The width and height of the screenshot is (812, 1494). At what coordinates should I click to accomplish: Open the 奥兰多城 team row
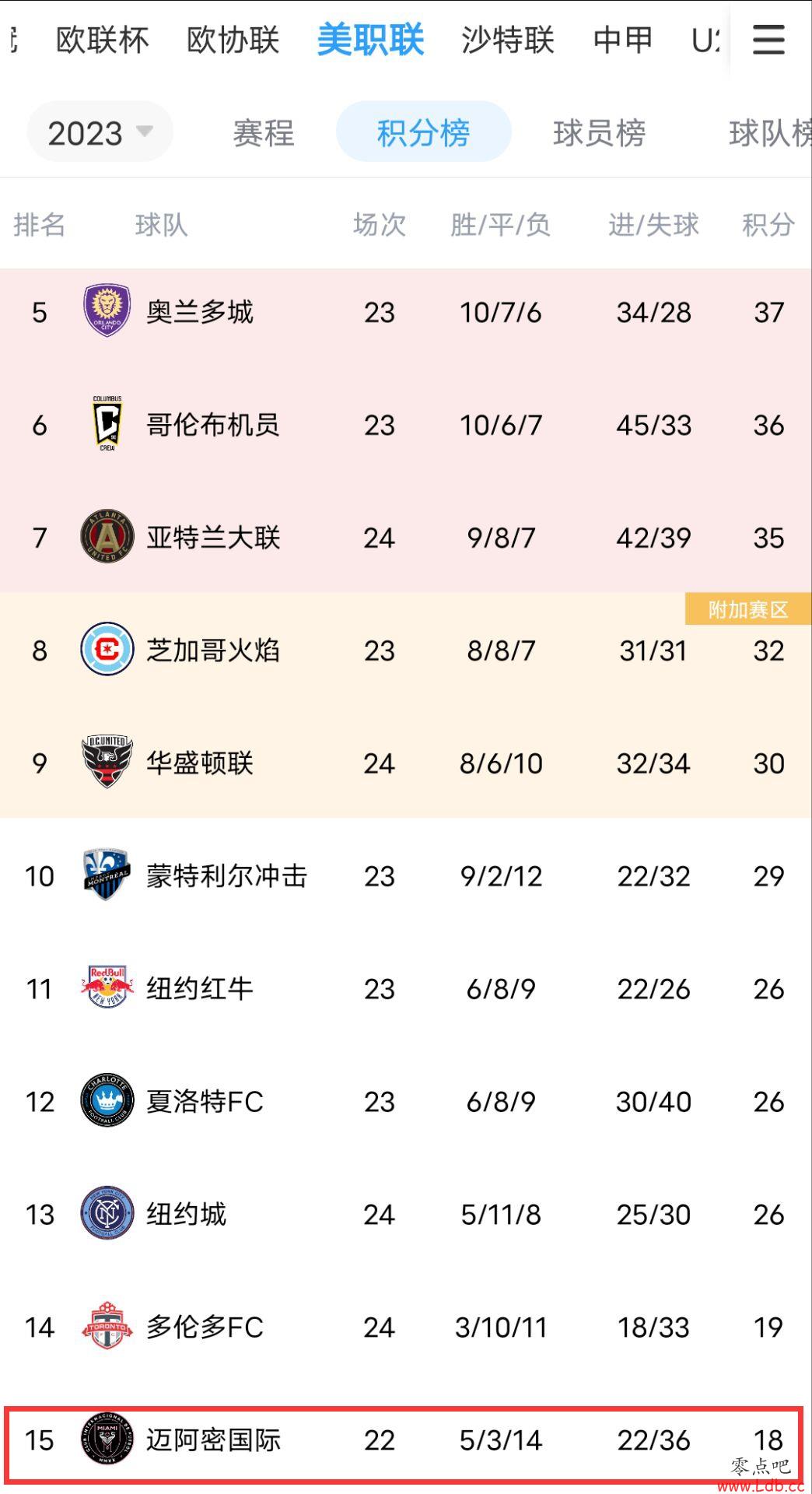pyautogui.click(x=406, y=312)
